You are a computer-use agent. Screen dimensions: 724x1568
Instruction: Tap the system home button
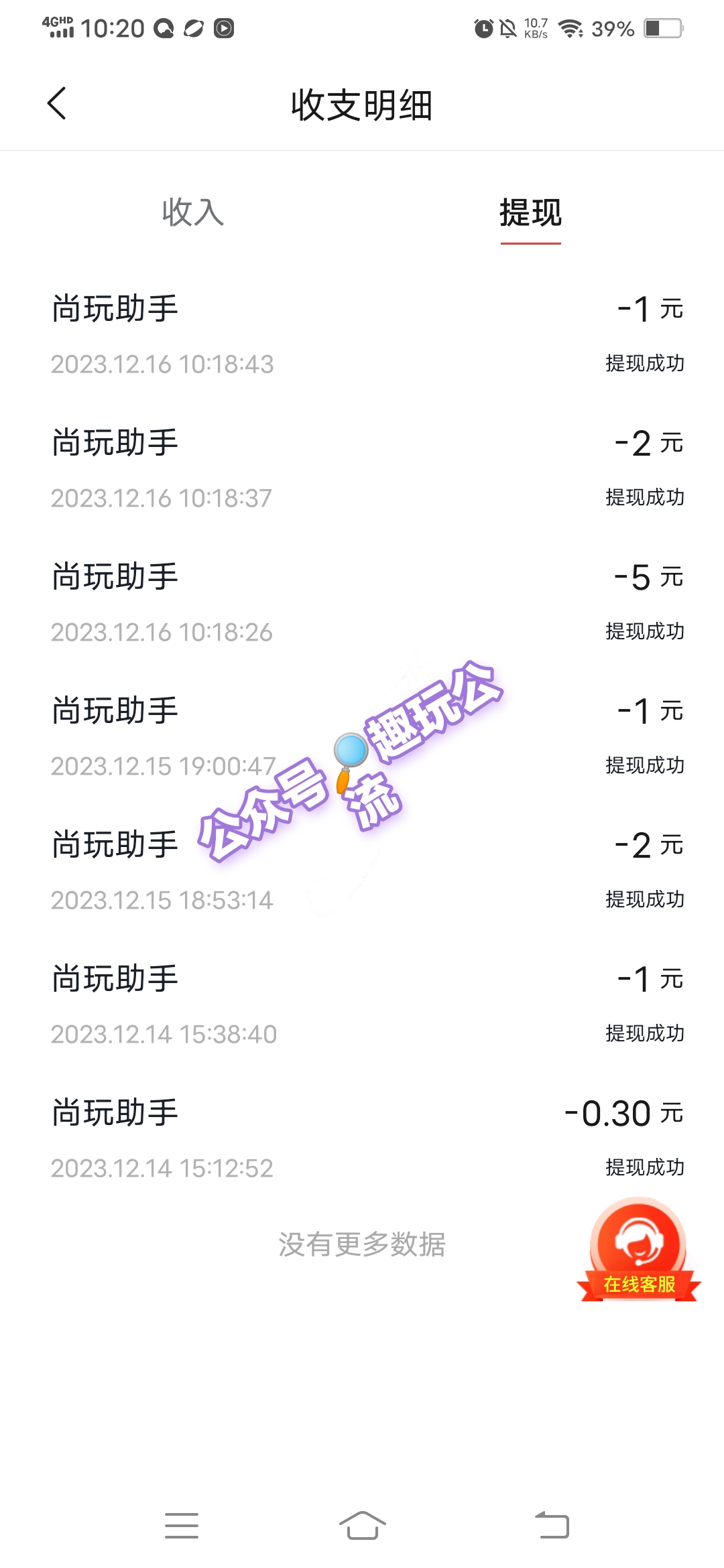coord(362,1526)
